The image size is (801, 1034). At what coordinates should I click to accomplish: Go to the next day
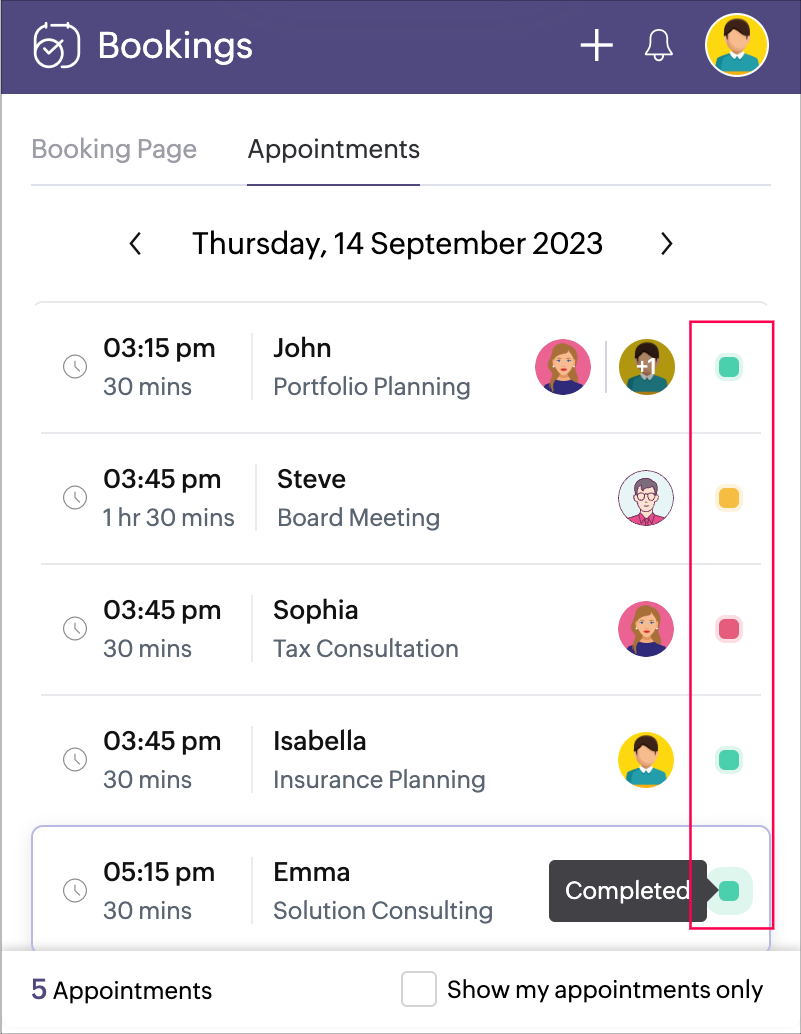tap(667, 243)
